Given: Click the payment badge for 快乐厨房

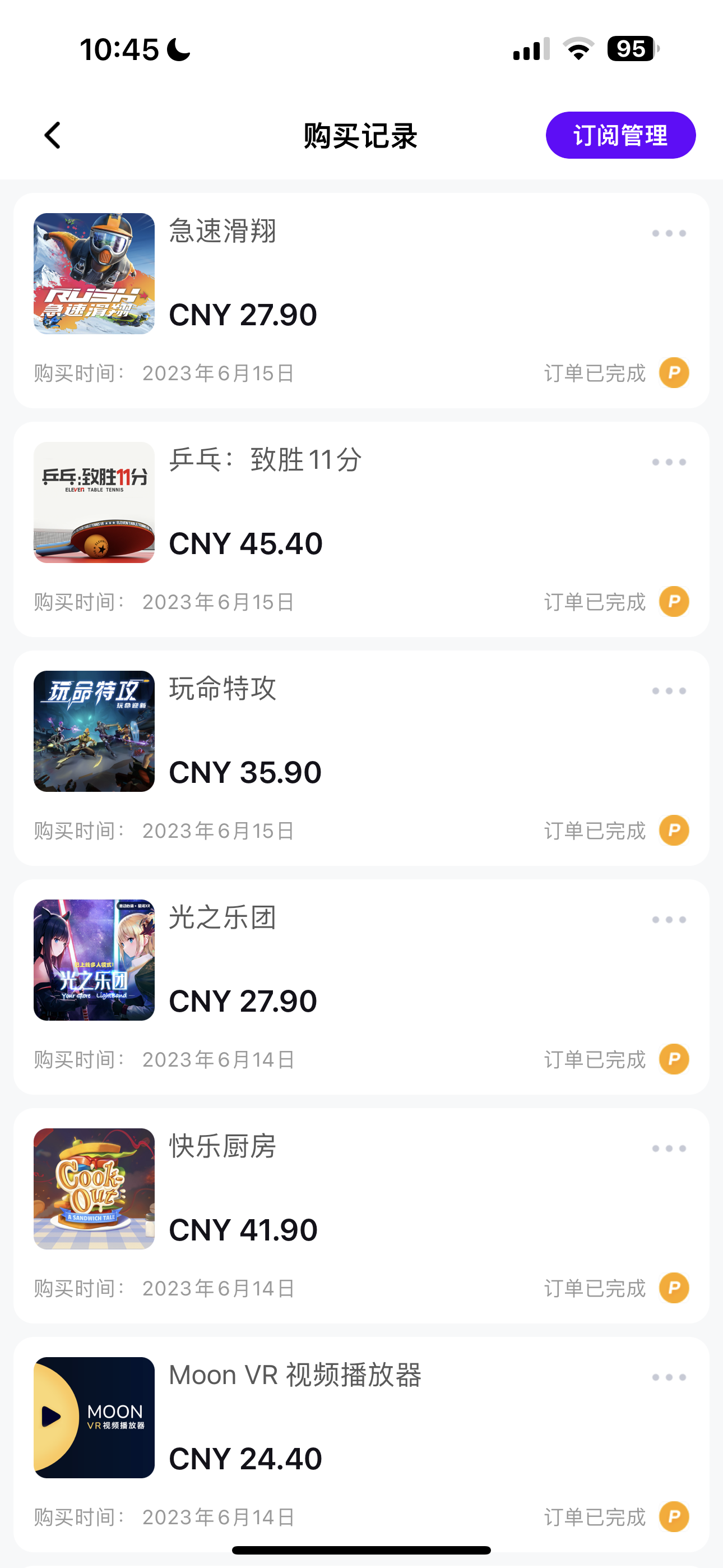Looking at the screenshot, I should pyautogui.click(x=673, y=1288).
